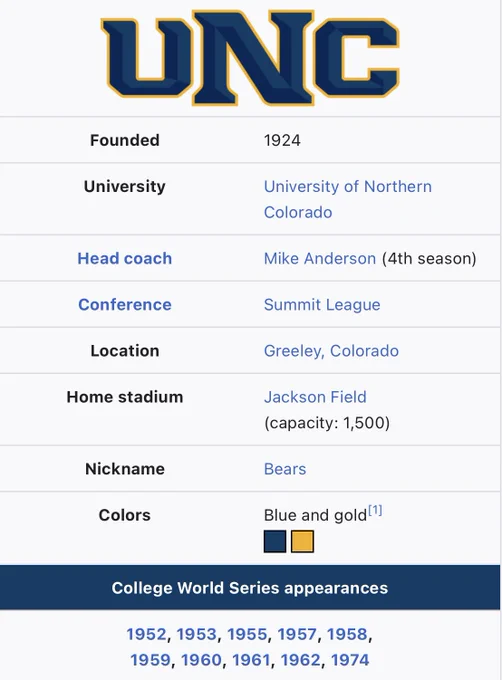Open the 1962 College World Series link
The image size is (502, 680).
(x=300, y=660)
